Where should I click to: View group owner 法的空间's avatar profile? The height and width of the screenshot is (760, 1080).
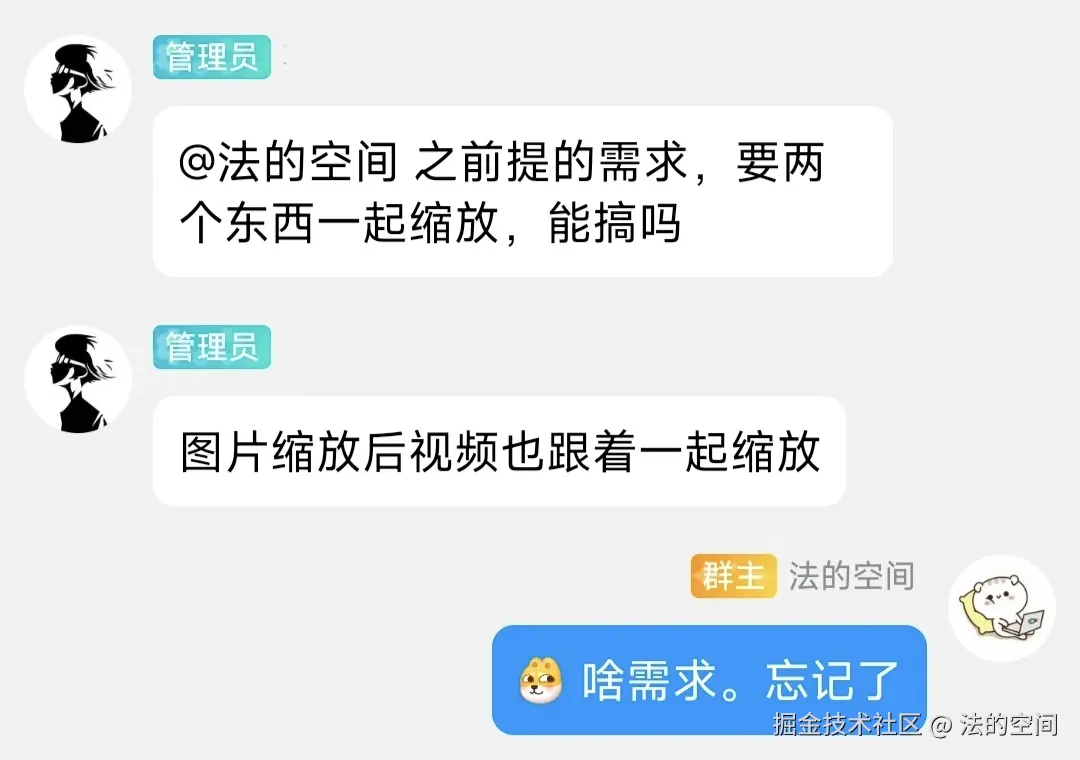click(1002, 608)
